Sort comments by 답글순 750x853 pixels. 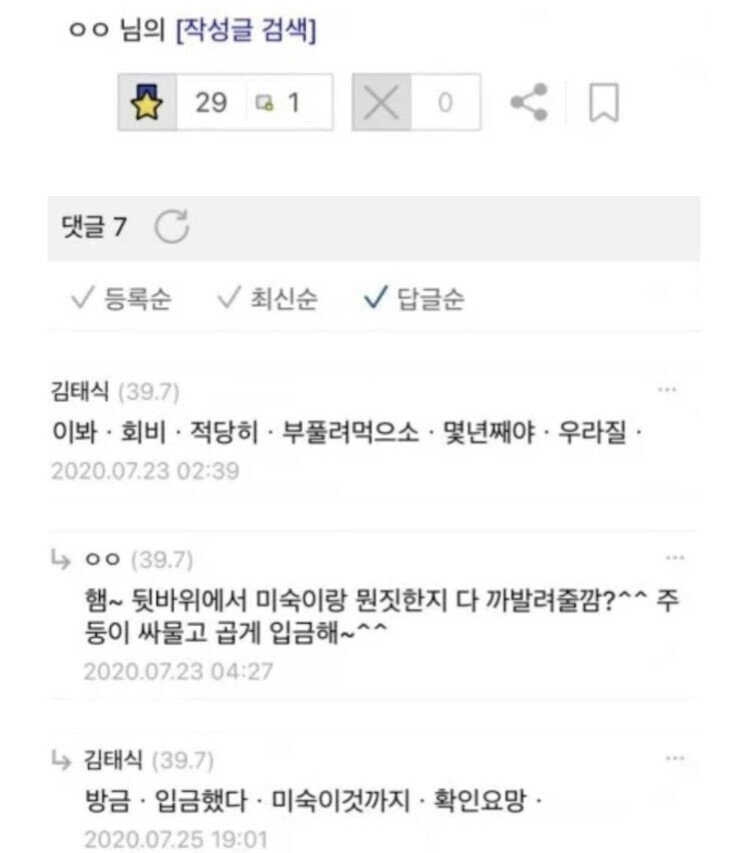[415, 299]
